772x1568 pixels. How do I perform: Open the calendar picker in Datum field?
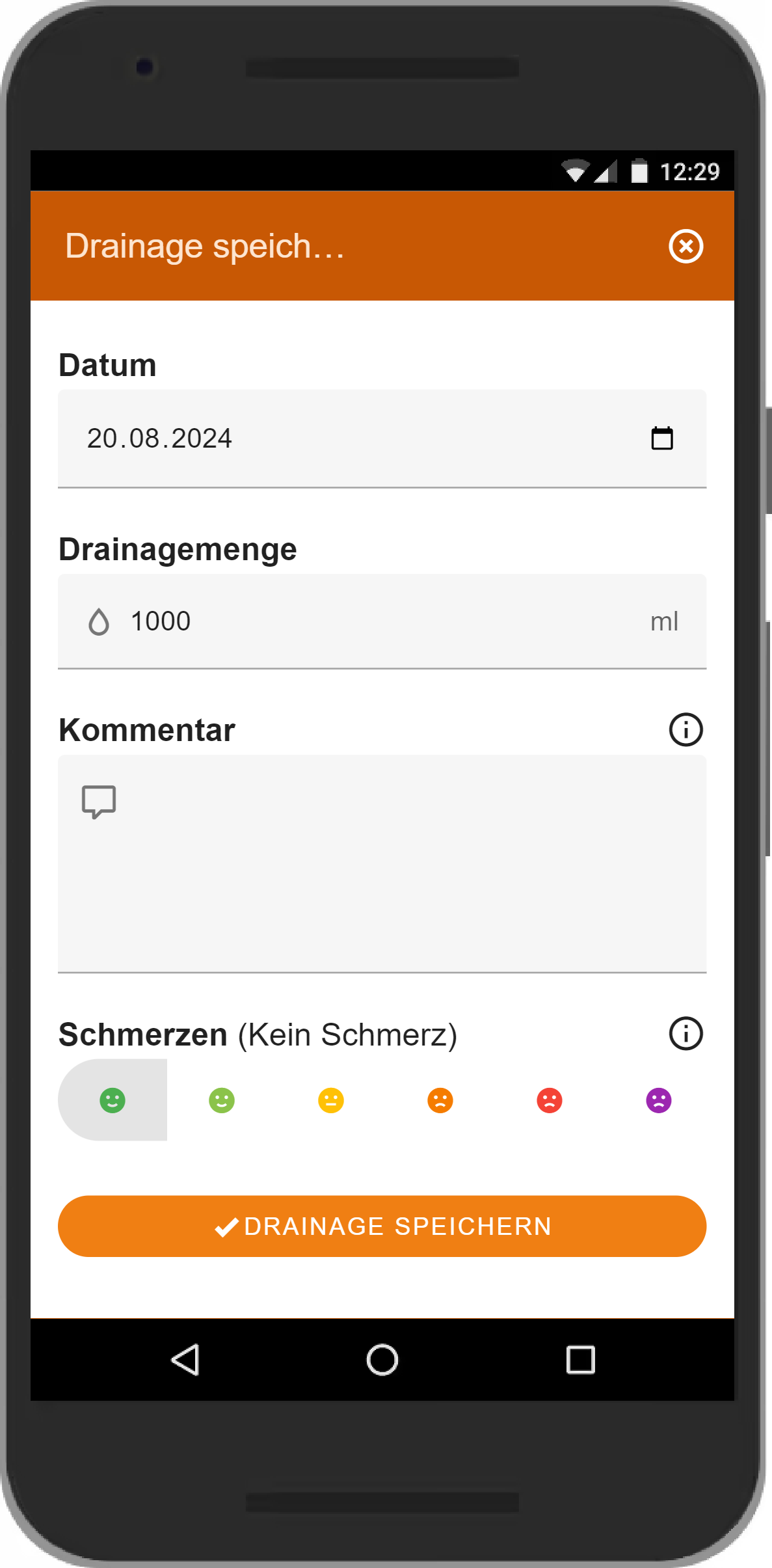click(x=661, y=439)
